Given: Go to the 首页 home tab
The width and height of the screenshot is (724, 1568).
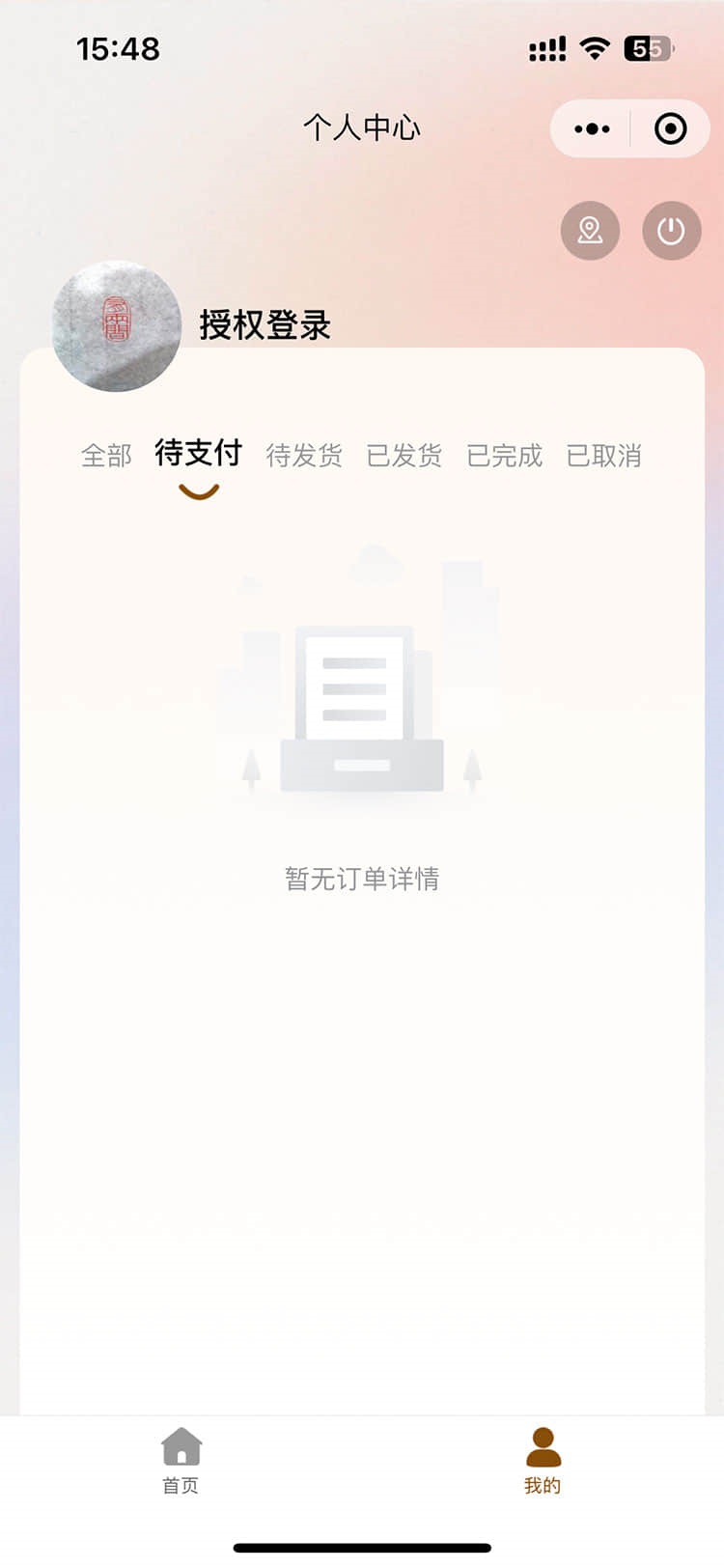Looking at the screenshot, I should [181, 1460].
